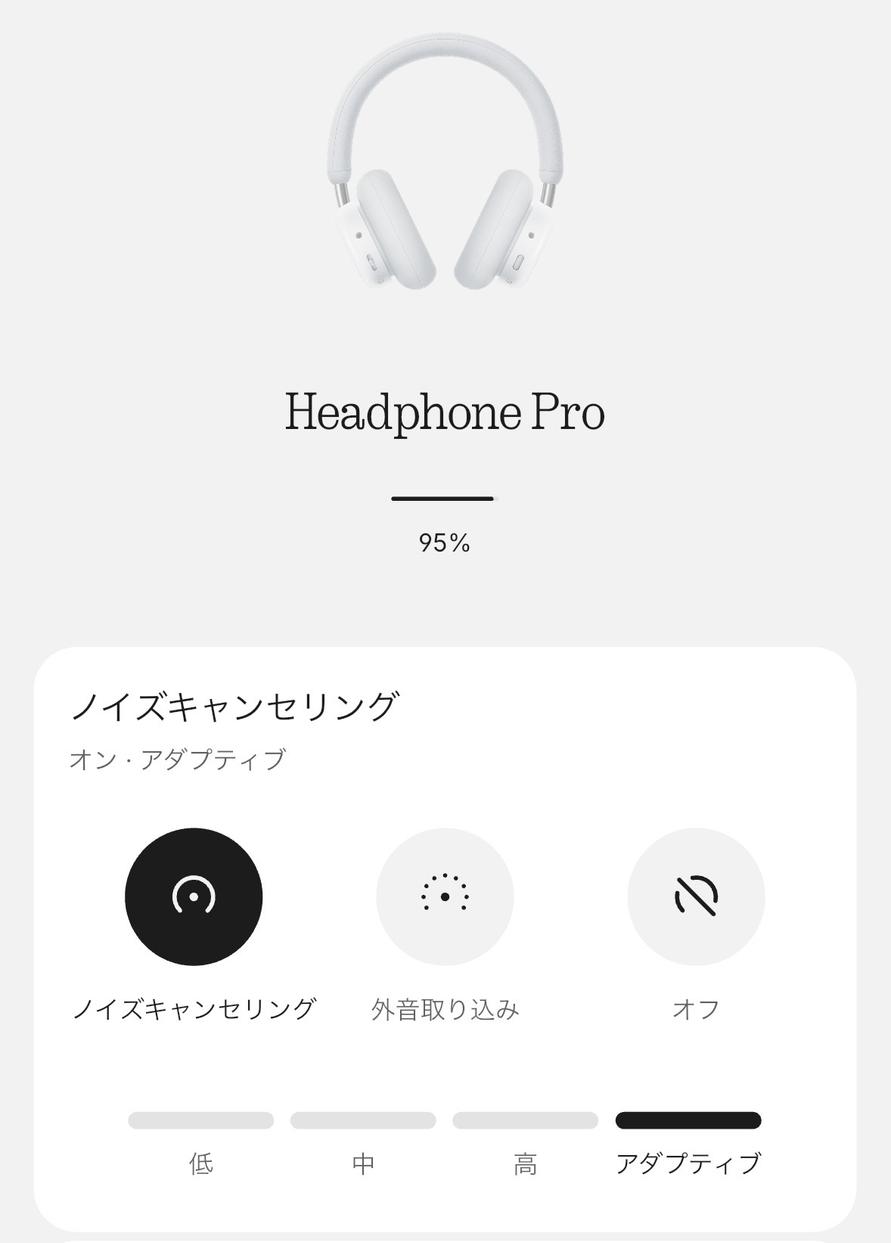Turn noise control オフ
This screenshot has width=891, height=1243.
coord(696,896)
